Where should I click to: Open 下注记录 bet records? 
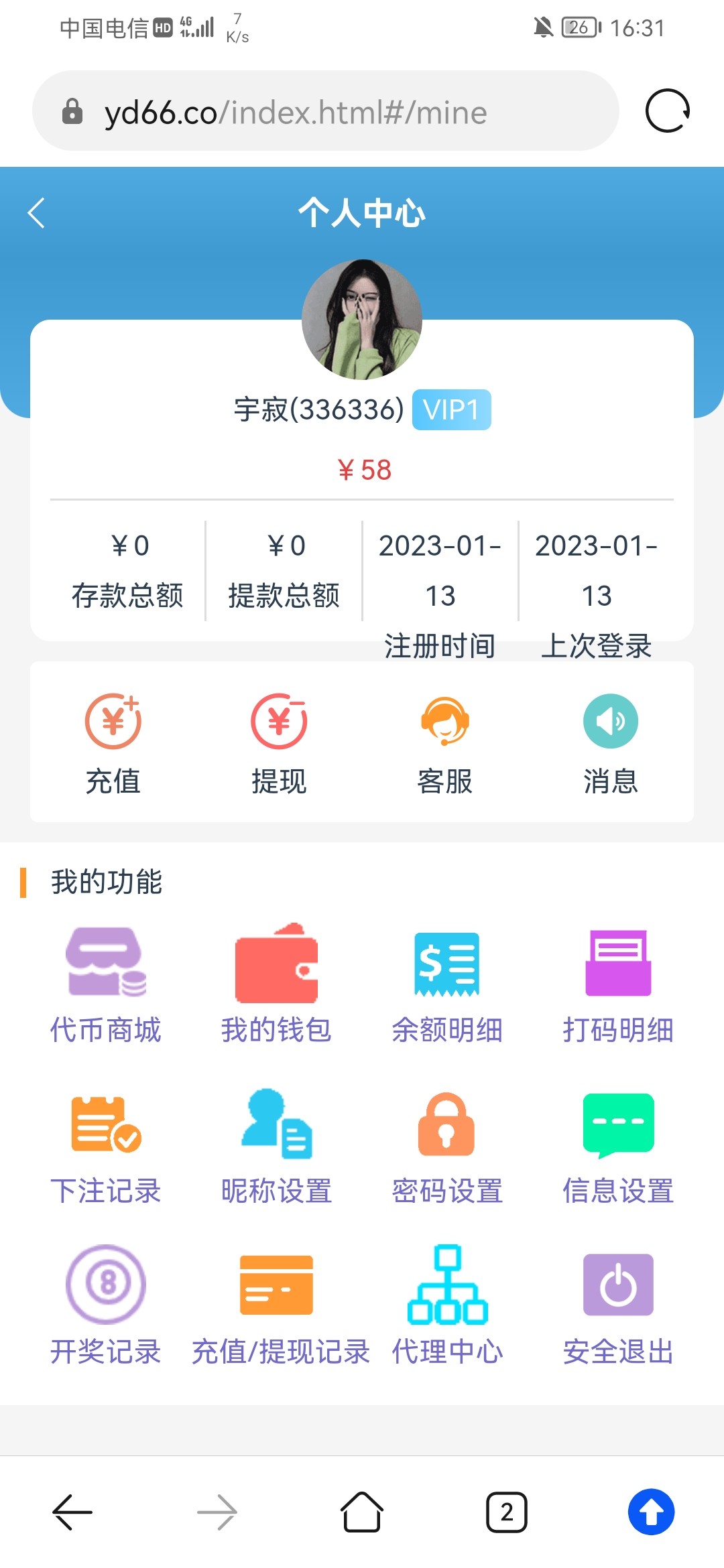pos(106,1146)
